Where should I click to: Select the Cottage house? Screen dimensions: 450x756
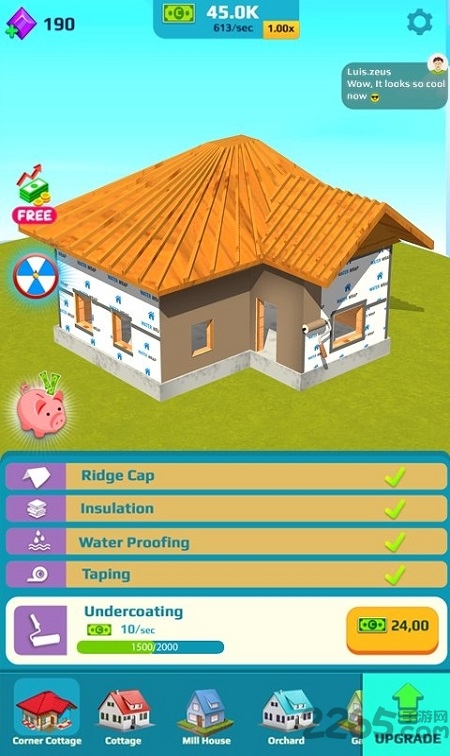coord(123,716)
